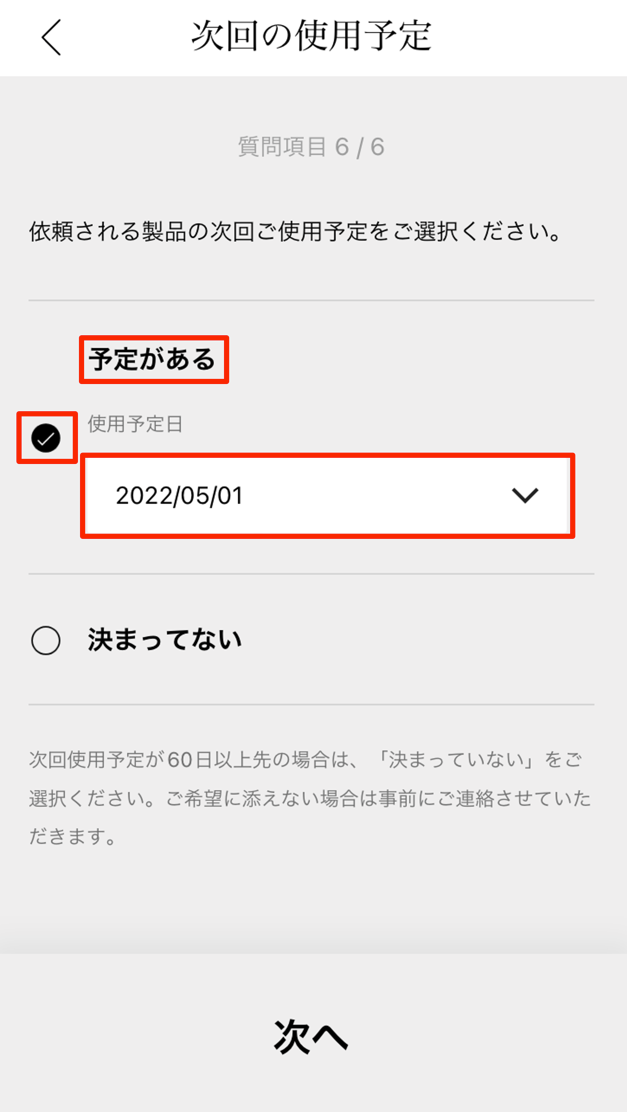Screen dimensions: 627x1112
Task: Select the 予定がある radio option
Action: pos(46,439)
